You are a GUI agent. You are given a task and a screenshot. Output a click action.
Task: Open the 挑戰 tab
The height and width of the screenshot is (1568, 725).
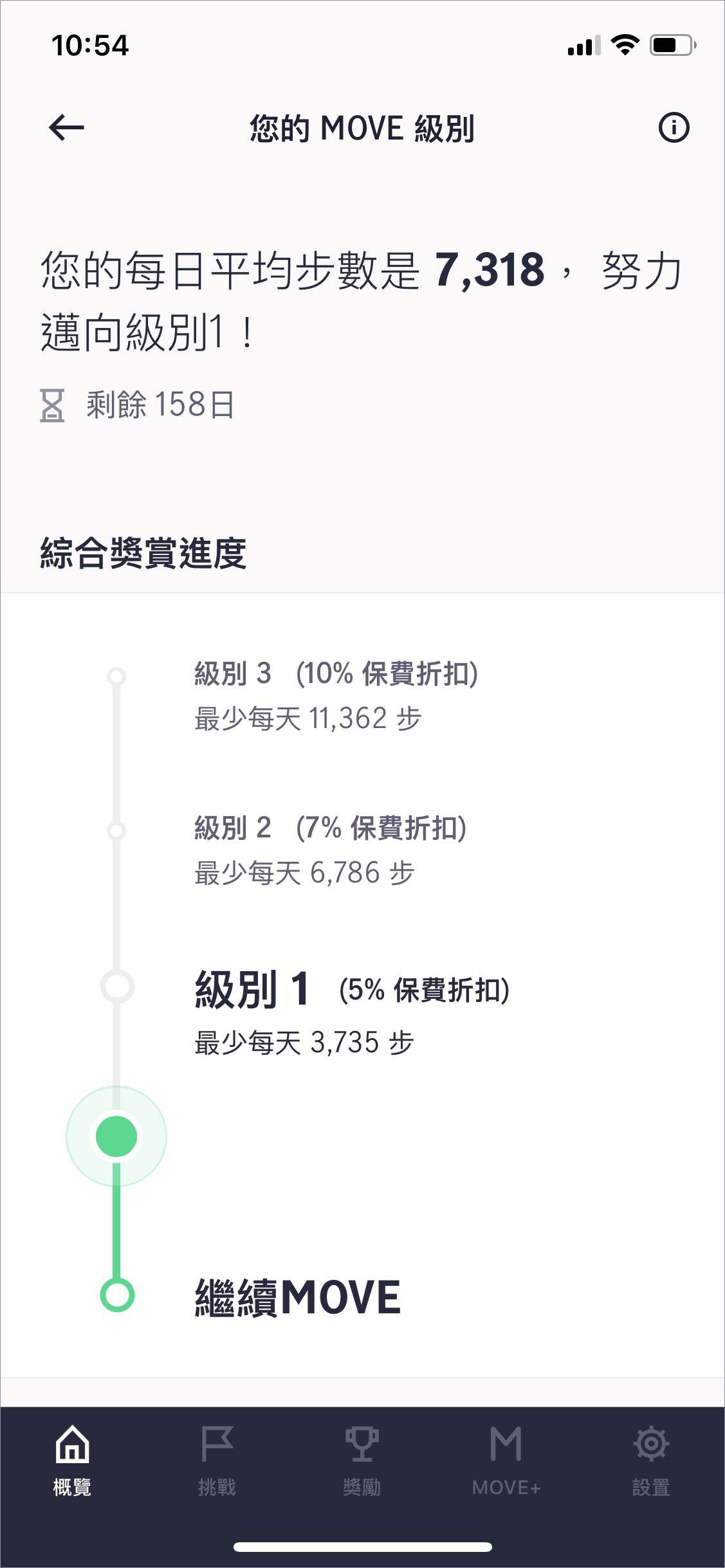(217, 1461)
